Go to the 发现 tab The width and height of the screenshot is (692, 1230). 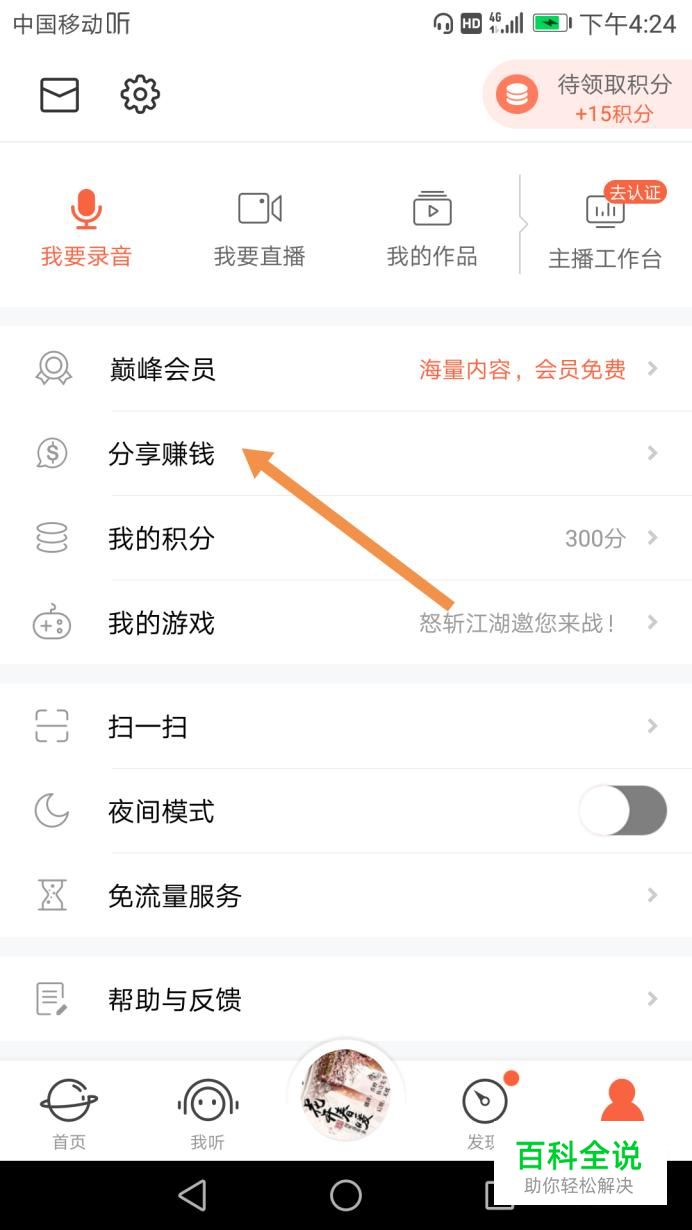point(484,1110)
